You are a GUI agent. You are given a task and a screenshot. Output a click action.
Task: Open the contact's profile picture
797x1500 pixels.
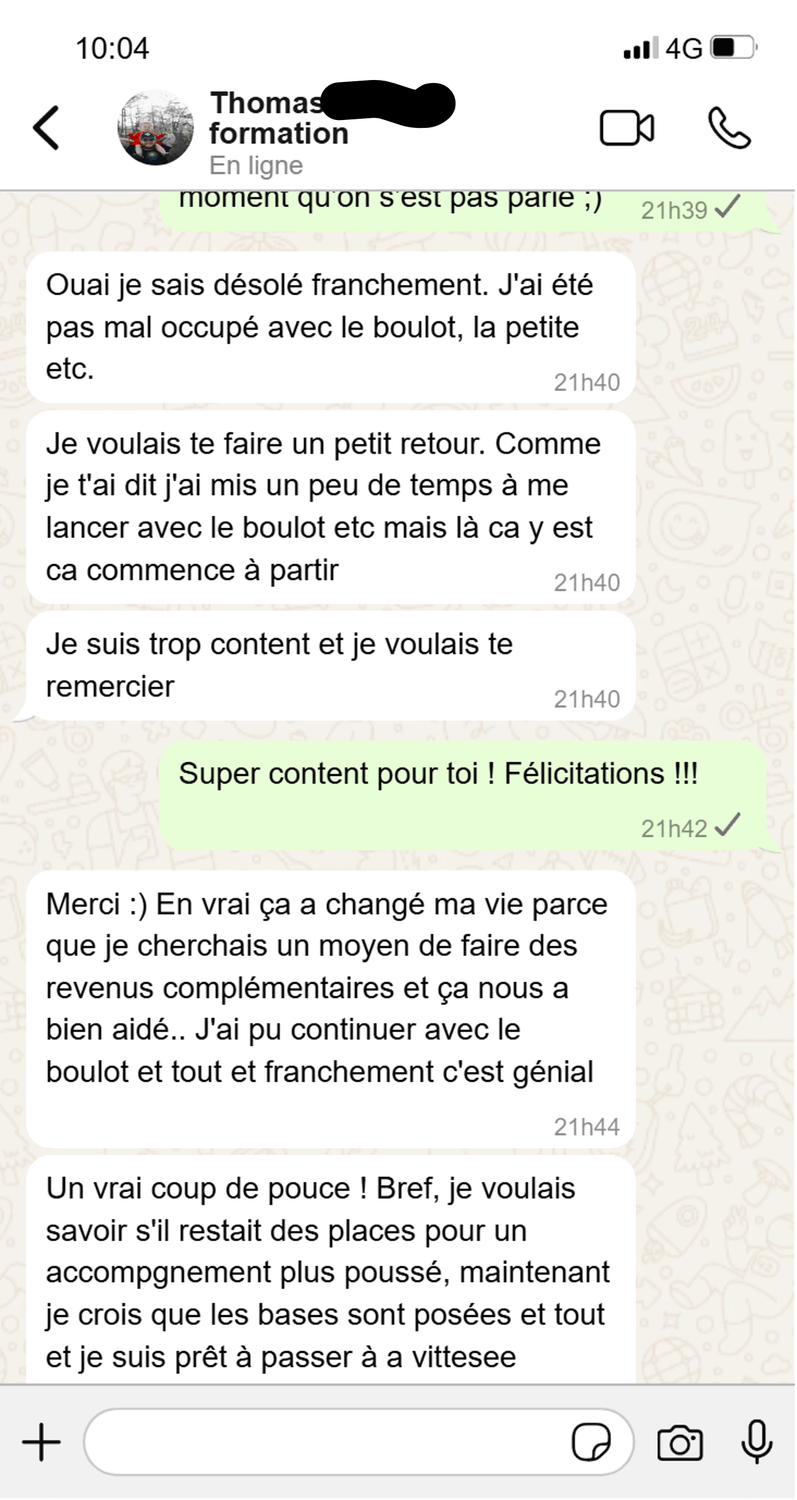(156, 128)
